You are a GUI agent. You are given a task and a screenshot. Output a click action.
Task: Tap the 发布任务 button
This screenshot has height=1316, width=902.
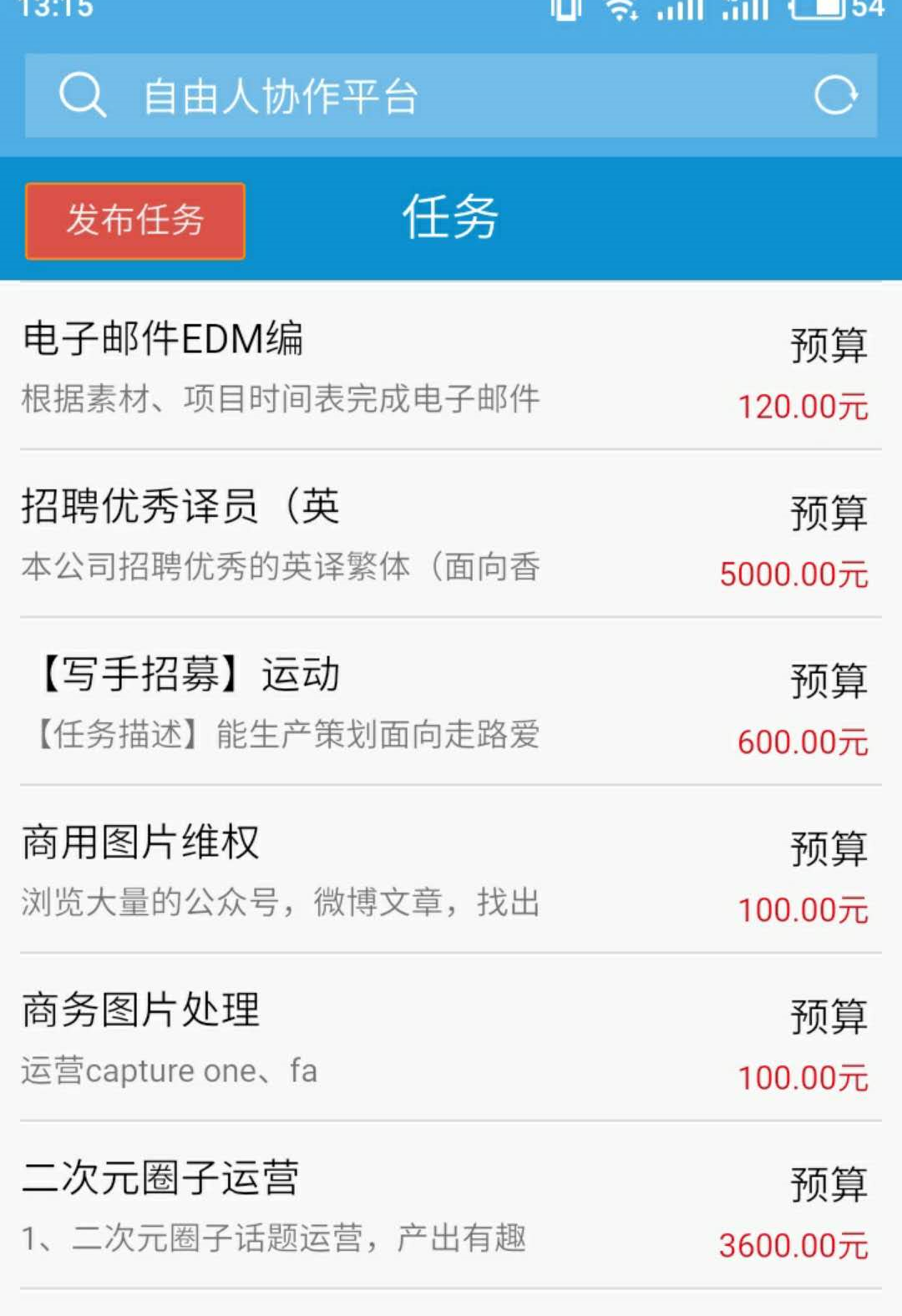(135, 220)
